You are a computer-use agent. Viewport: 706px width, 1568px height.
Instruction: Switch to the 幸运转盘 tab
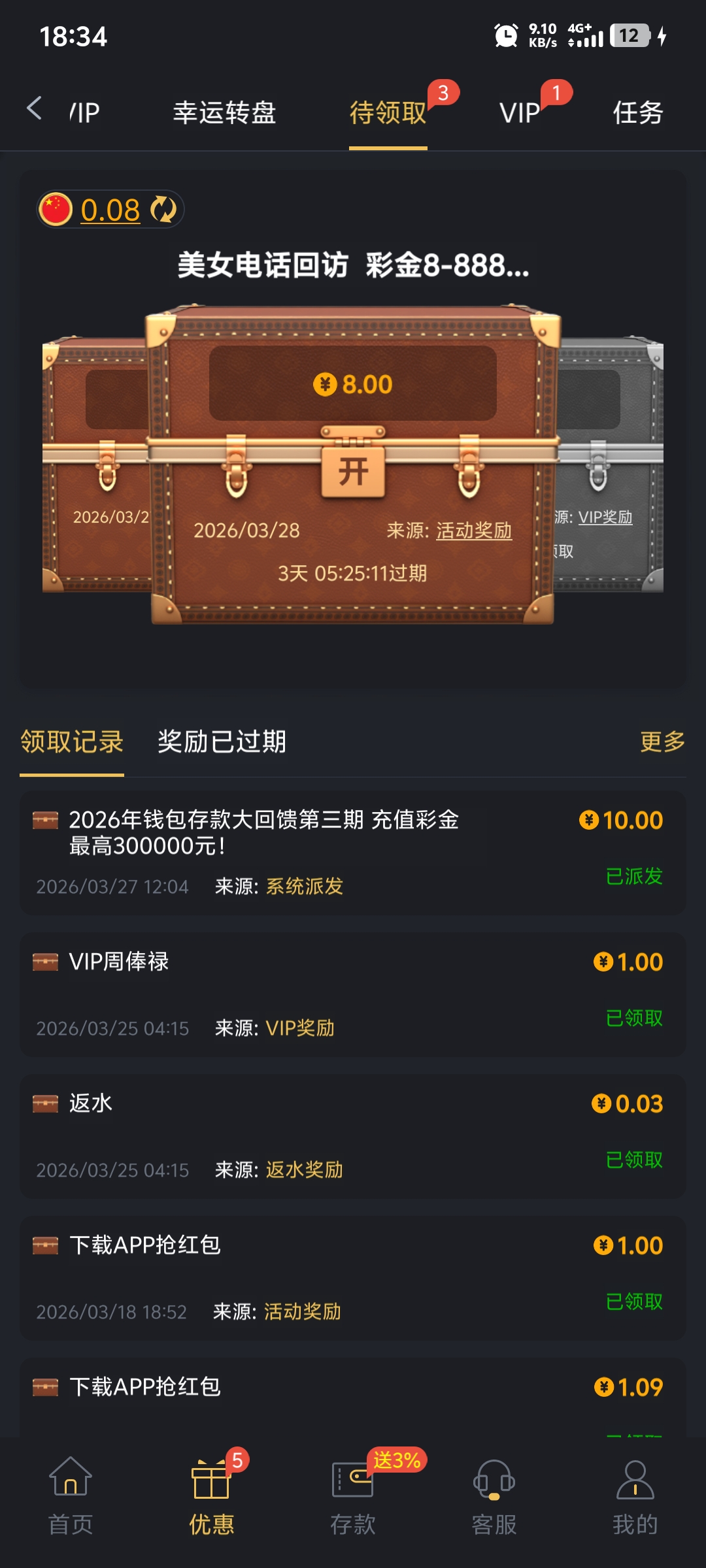point(224,113)
